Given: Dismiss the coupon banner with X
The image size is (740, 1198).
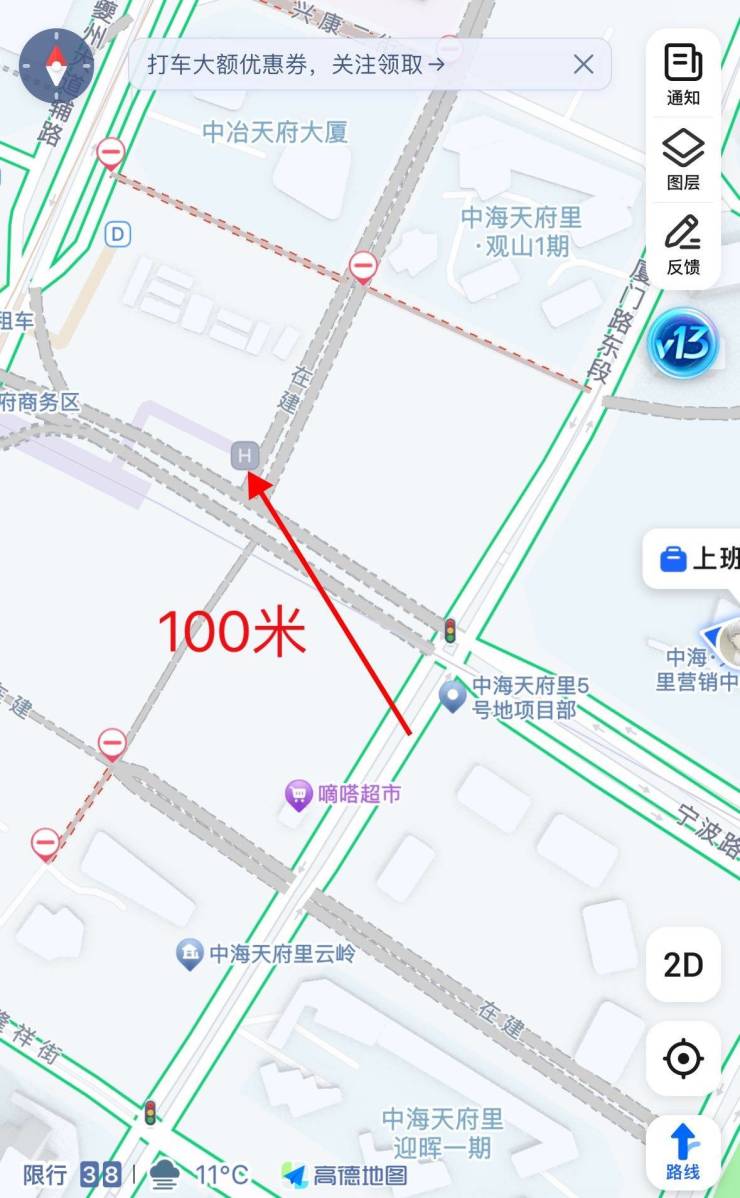Looking at the screenshot, I should pyautogui.click(x=583, y=64).
